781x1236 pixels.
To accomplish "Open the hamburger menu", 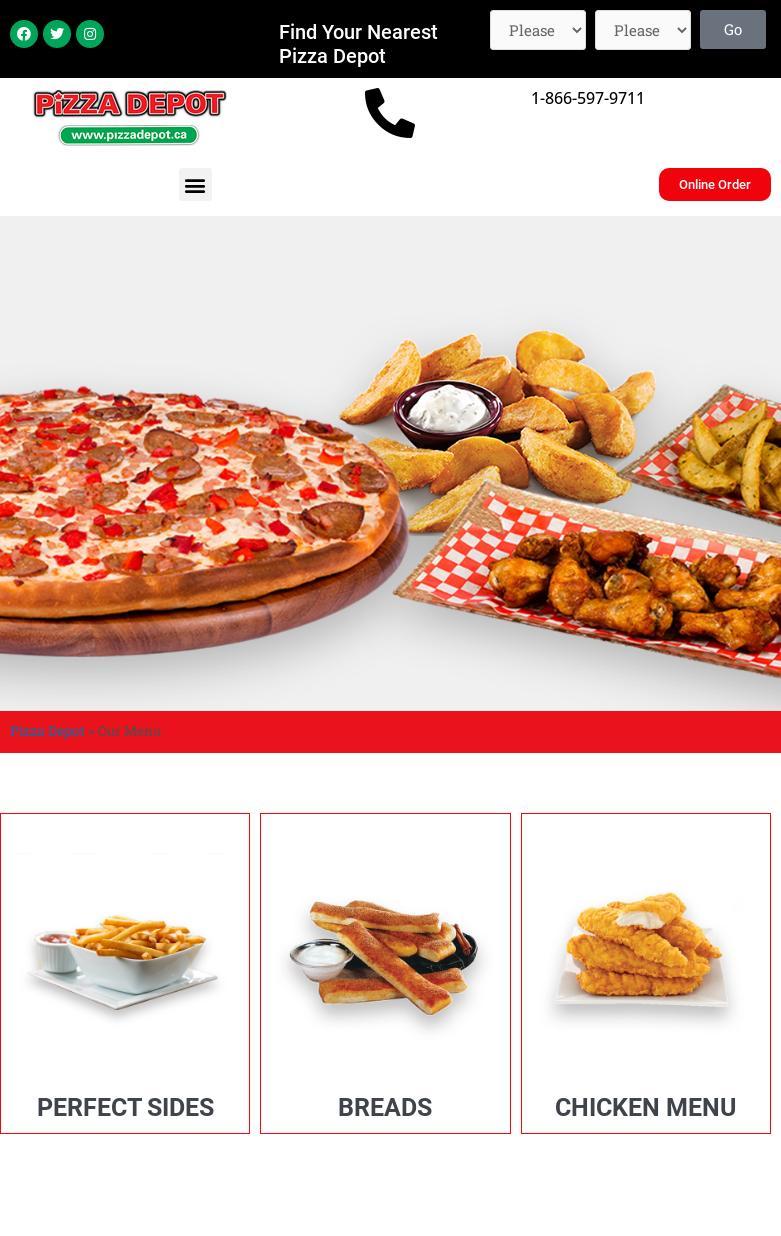I will coord(195,185).
